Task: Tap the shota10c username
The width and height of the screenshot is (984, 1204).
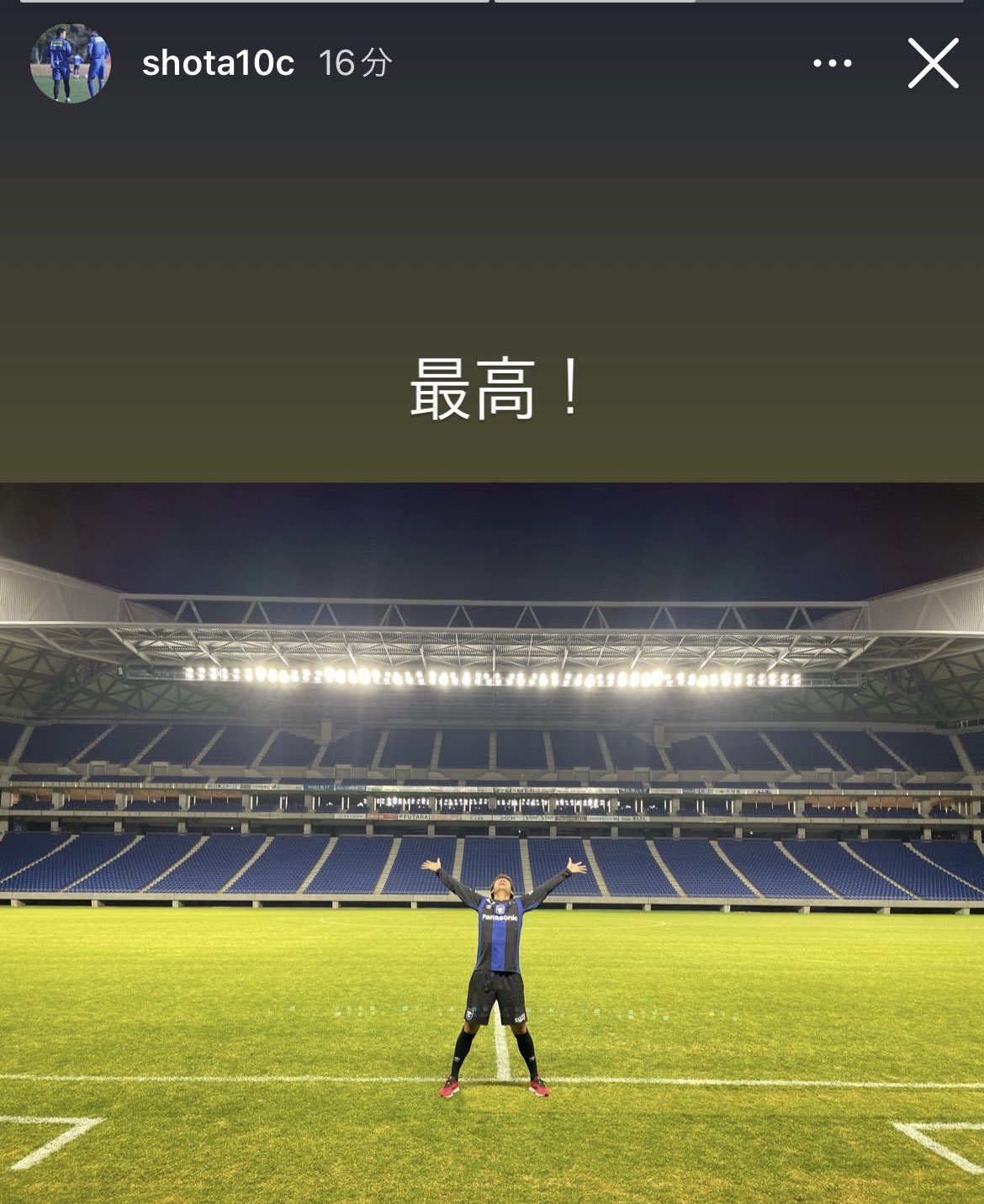Action: click(218, 63)
